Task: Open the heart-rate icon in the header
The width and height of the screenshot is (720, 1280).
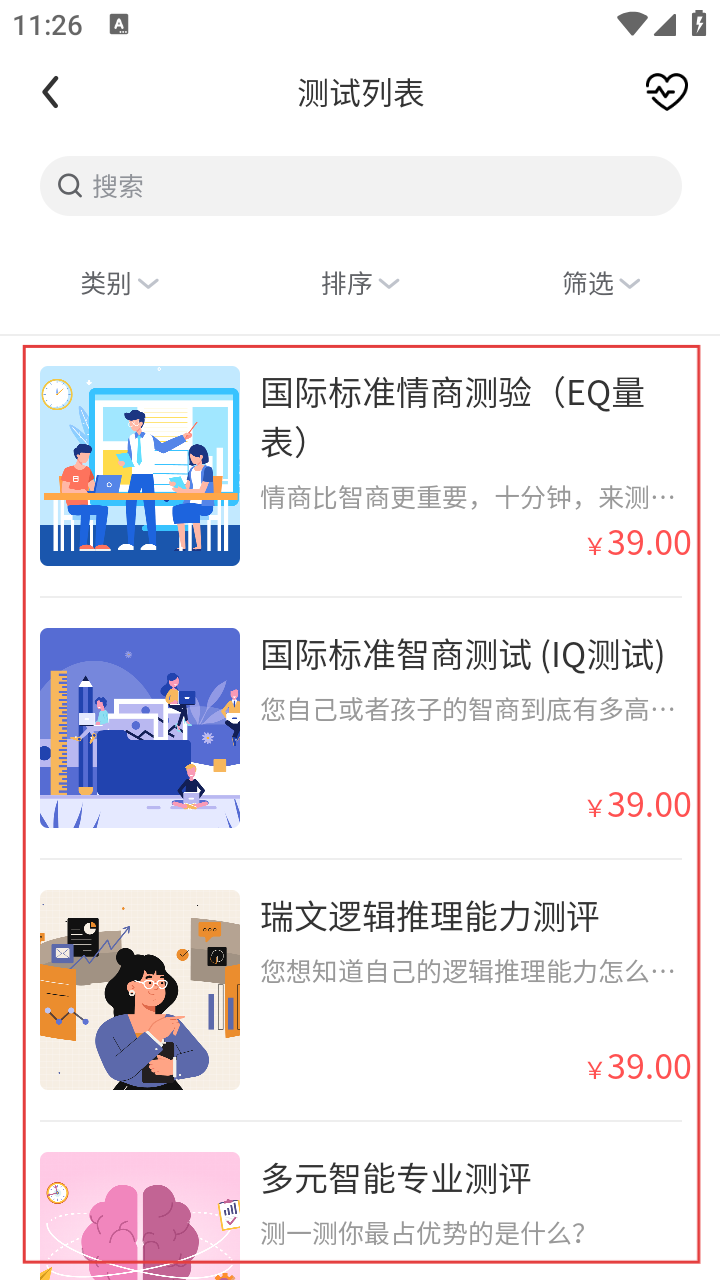Action: tap(666, 93)
